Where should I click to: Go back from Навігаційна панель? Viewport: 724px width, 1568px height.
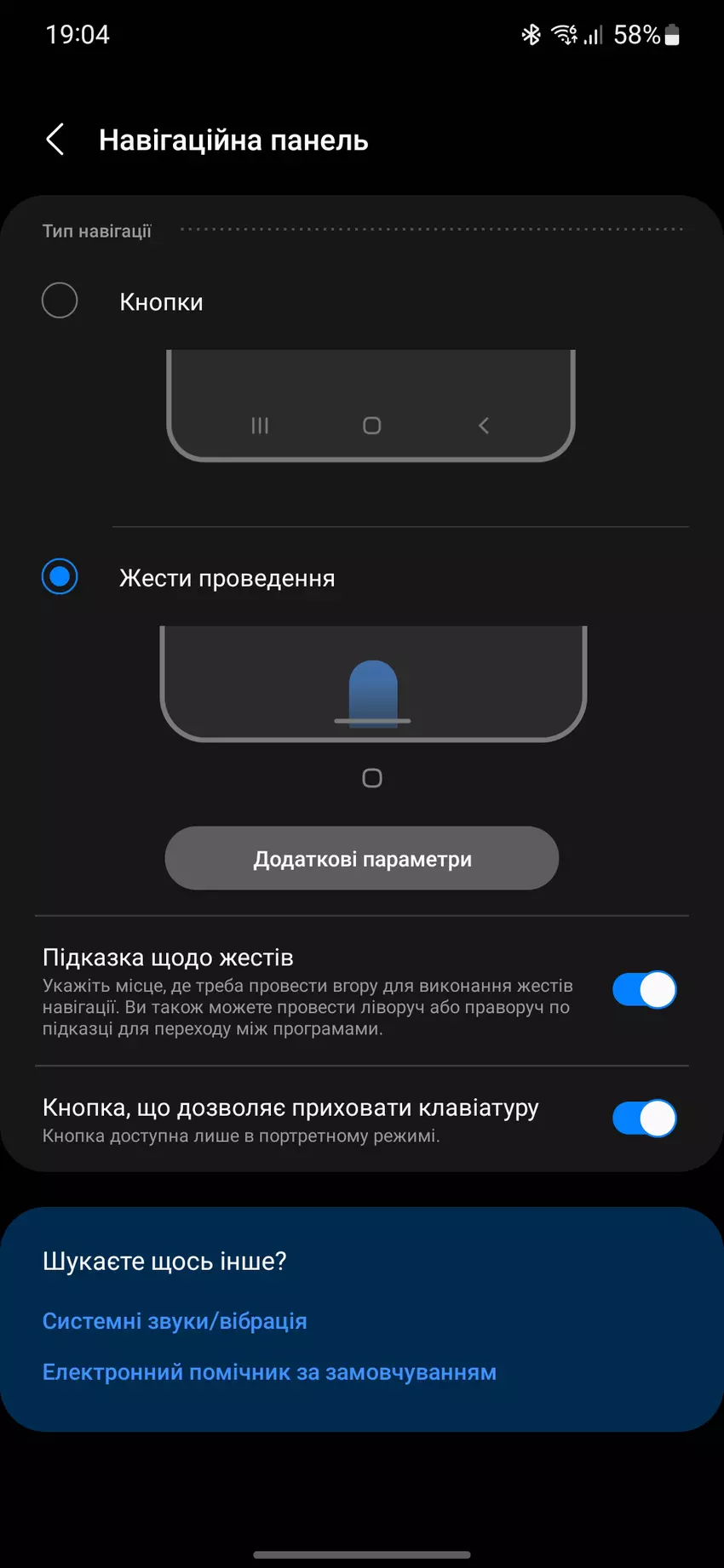click(x=55, y=140)
